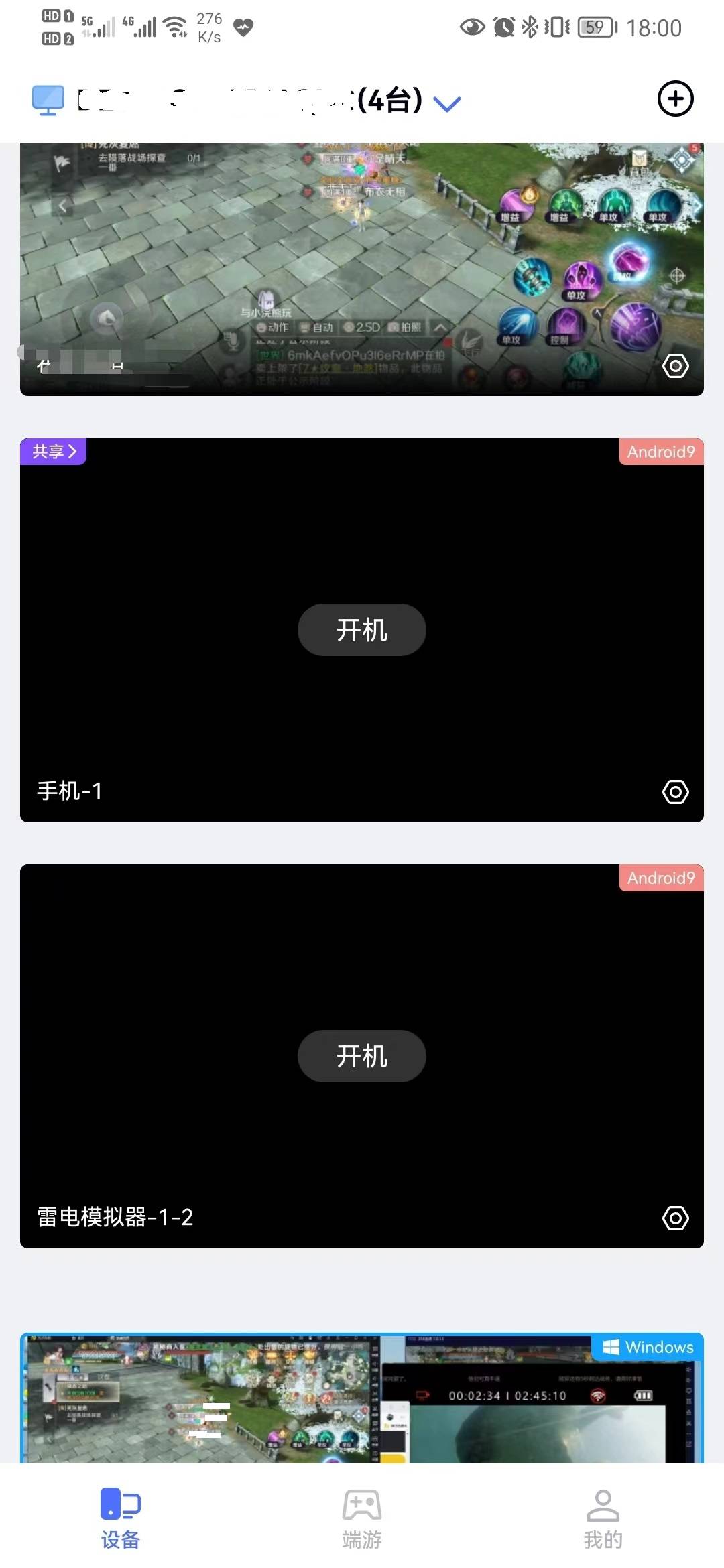This screenshot has width=724, height=1568.
Task: Open settings icon for 雷电模拟器-1-2
Action: (x=675, y=1218)
